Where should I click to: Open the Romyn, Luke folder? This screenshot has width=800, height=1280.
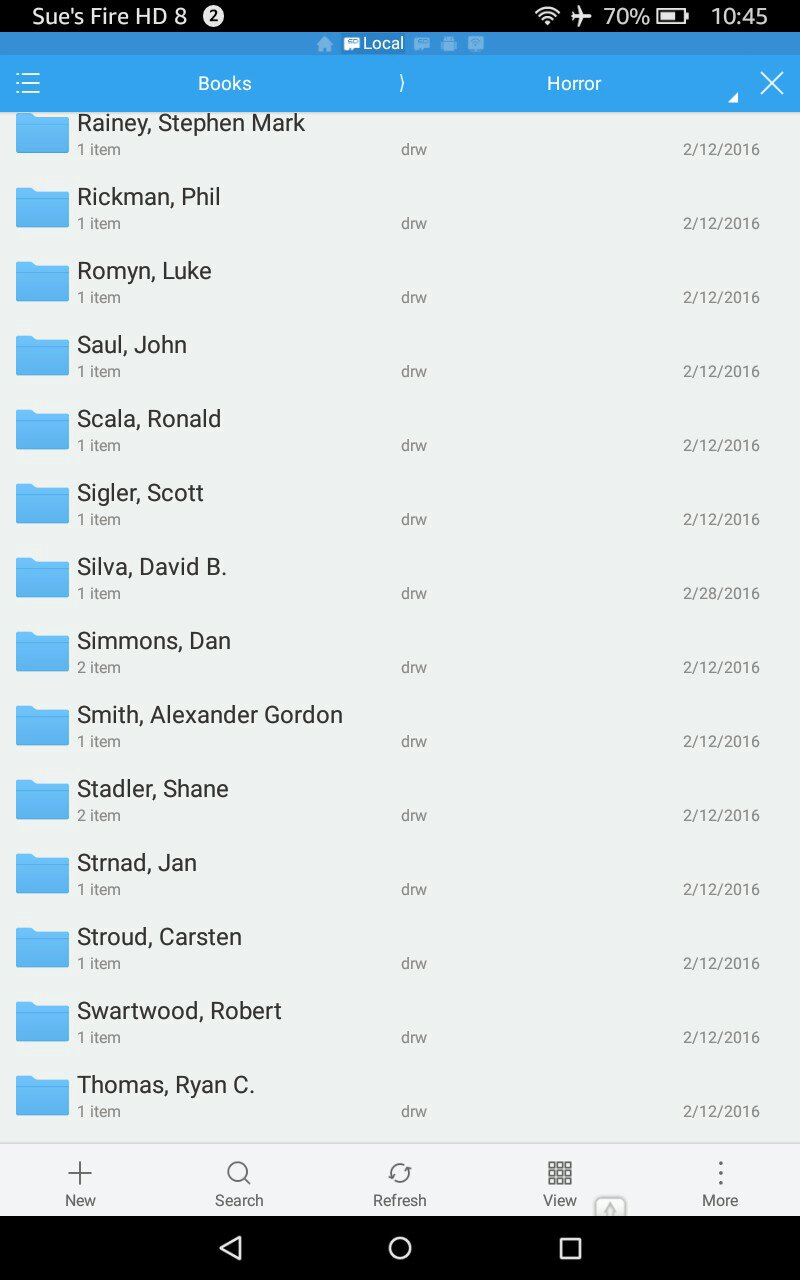pyautogui.click(x=144, y=281)
